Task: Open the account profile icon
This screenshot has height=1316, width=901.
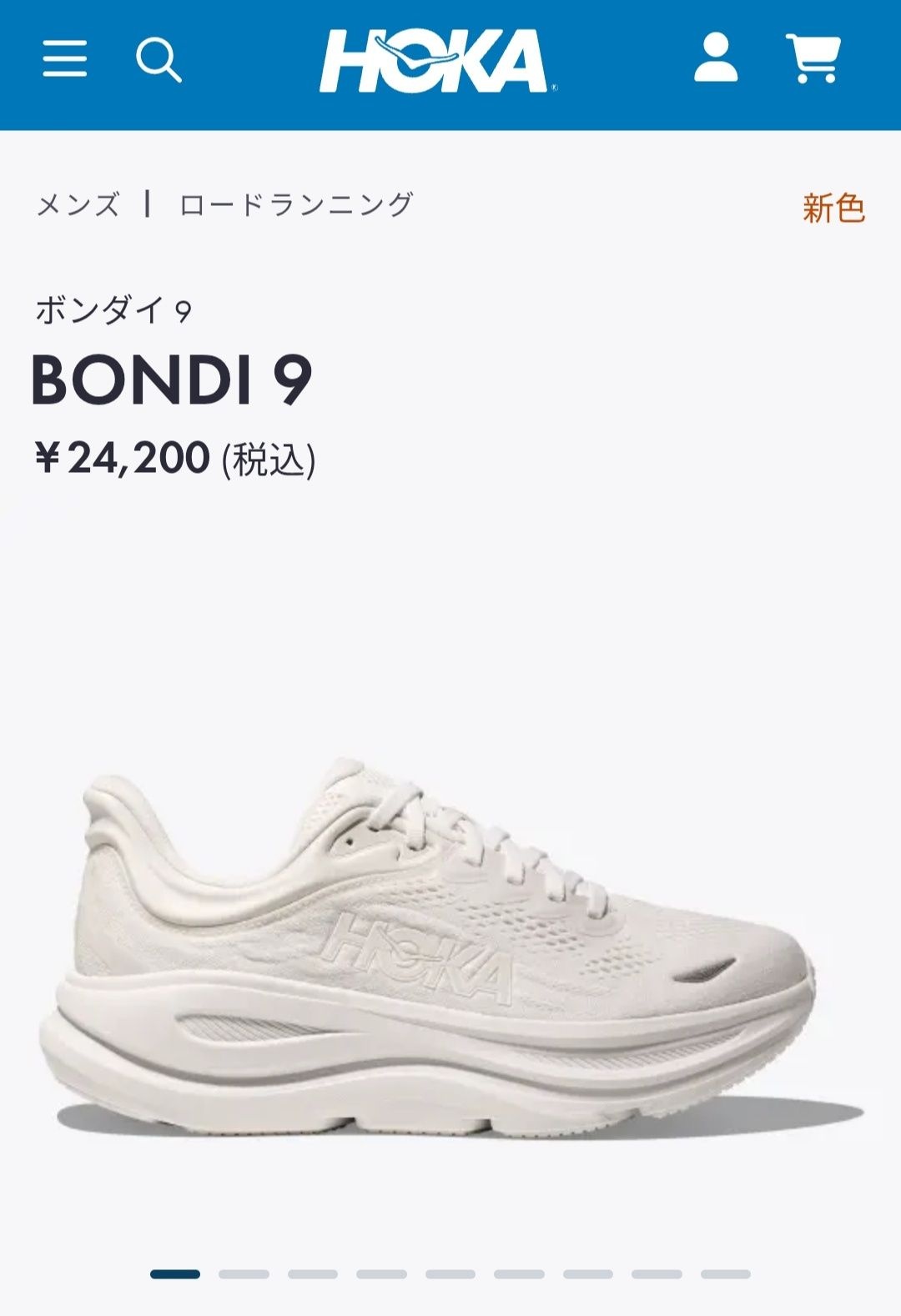Action: (x=716, y=58)
